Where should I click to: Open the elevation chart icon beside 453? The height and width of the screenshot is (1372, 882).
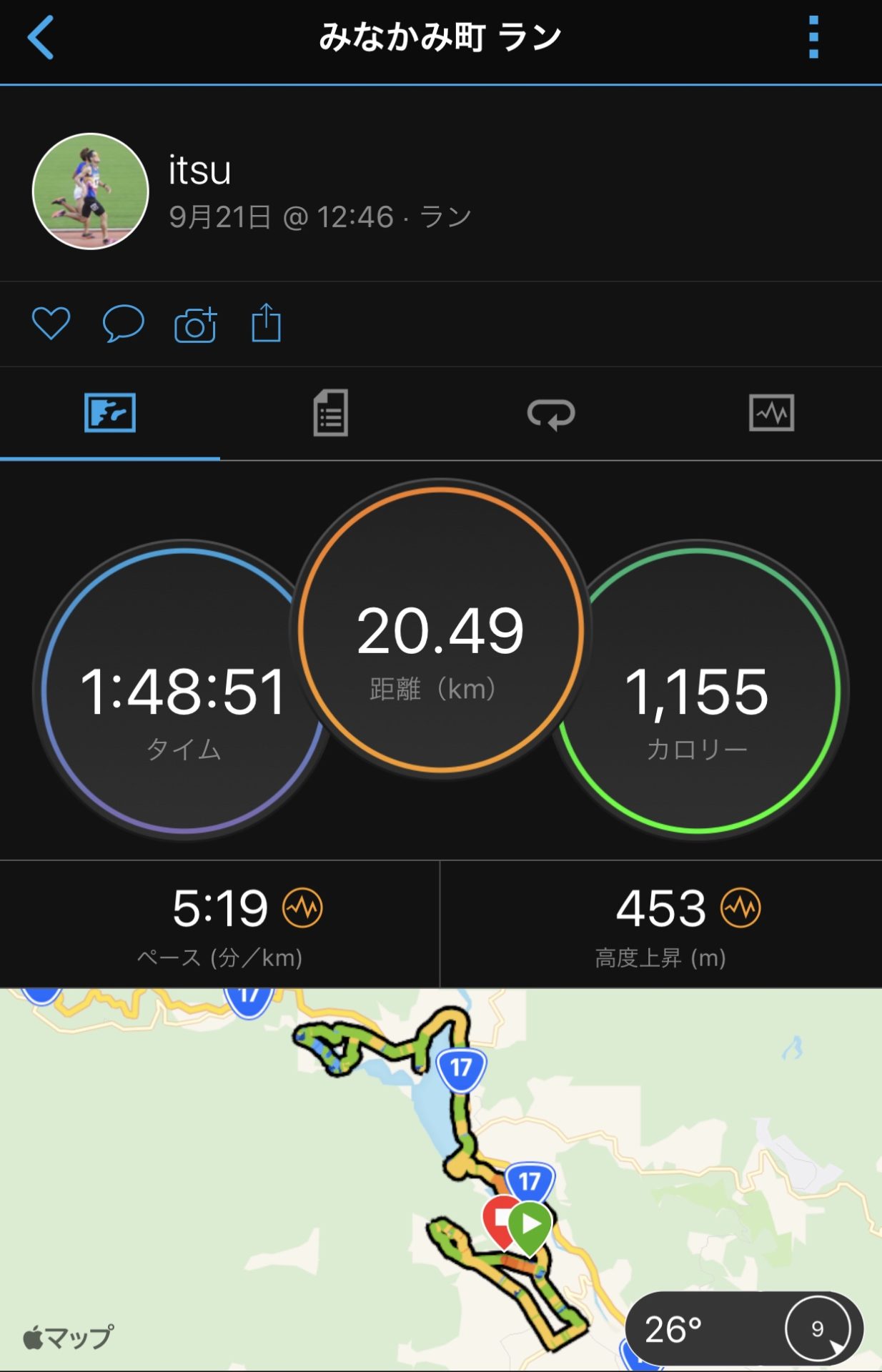(740, 908)
